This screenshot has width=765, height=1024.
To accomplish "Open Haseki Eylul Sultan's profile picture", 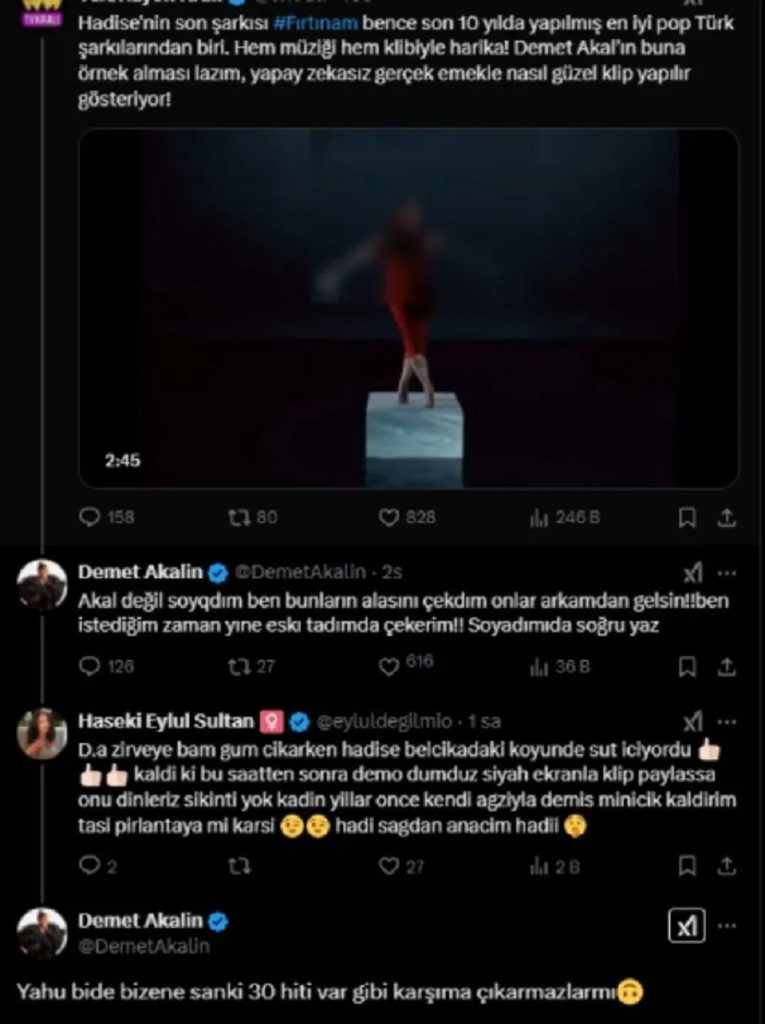I will (x=42, y=733).
